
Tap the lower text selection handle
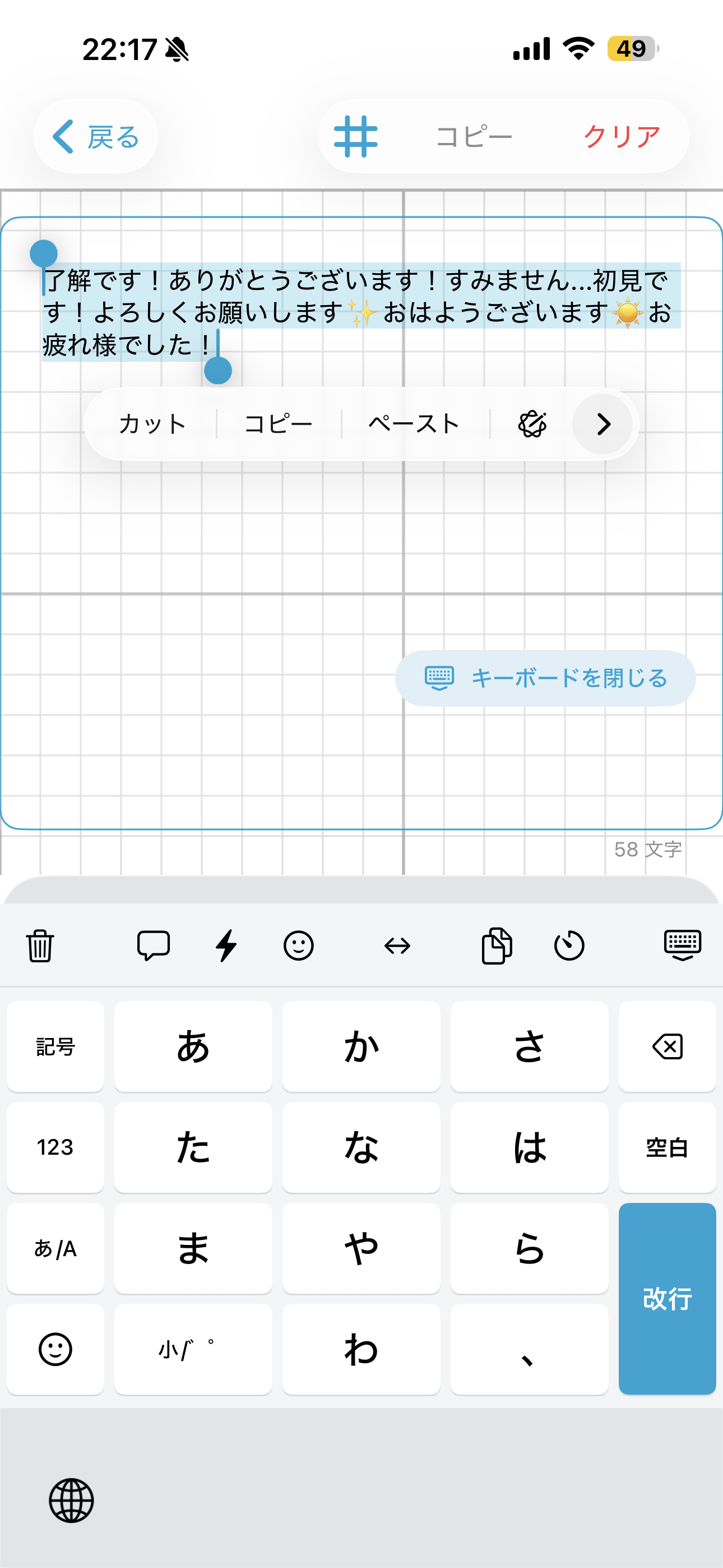pos(217,371)
